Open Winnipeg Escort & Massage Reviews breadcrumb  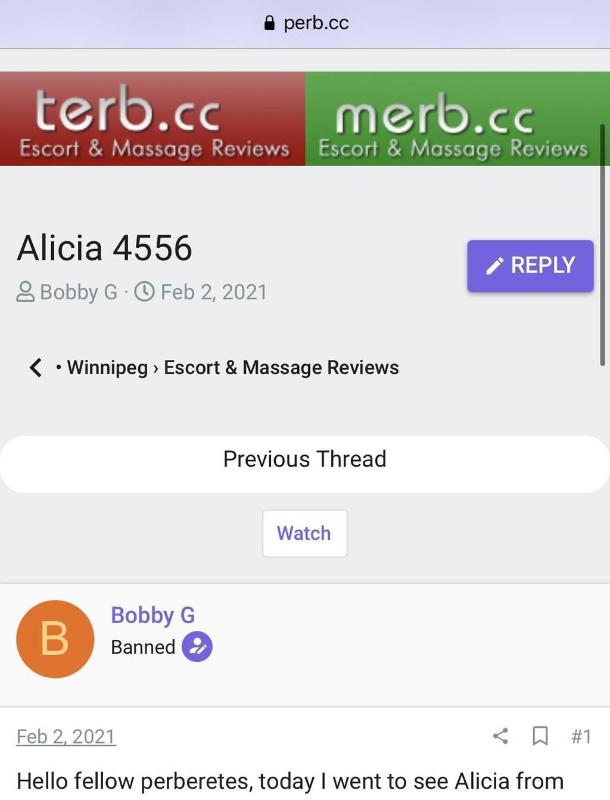232,368
